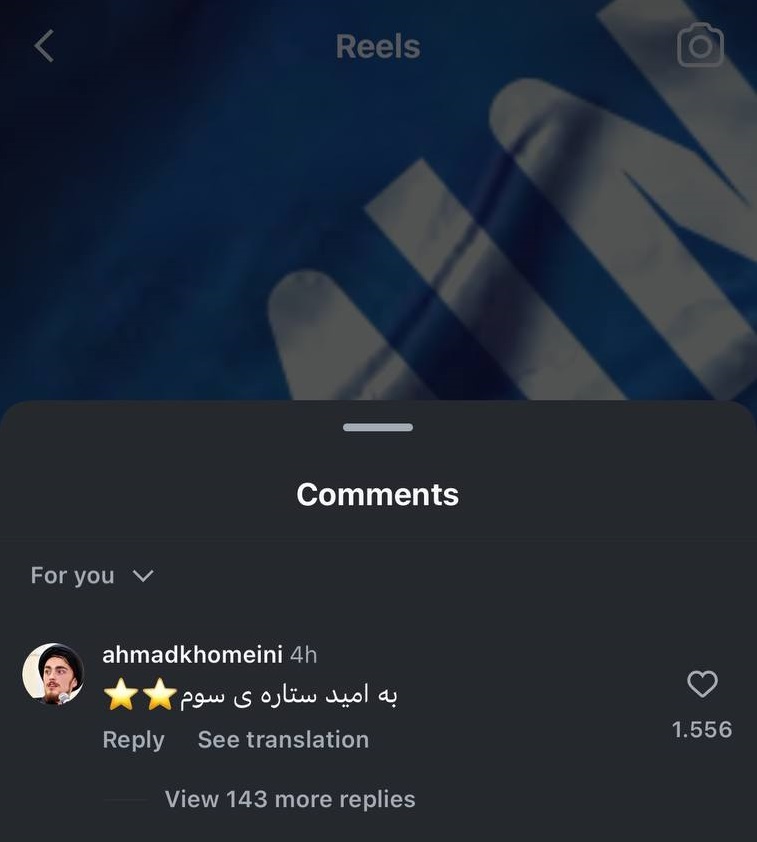Image resolution: width=757 pixels, height=842 pixels.
Task: Open ahmadkhomeini's profile picture
Action: (x=53, y=674)
